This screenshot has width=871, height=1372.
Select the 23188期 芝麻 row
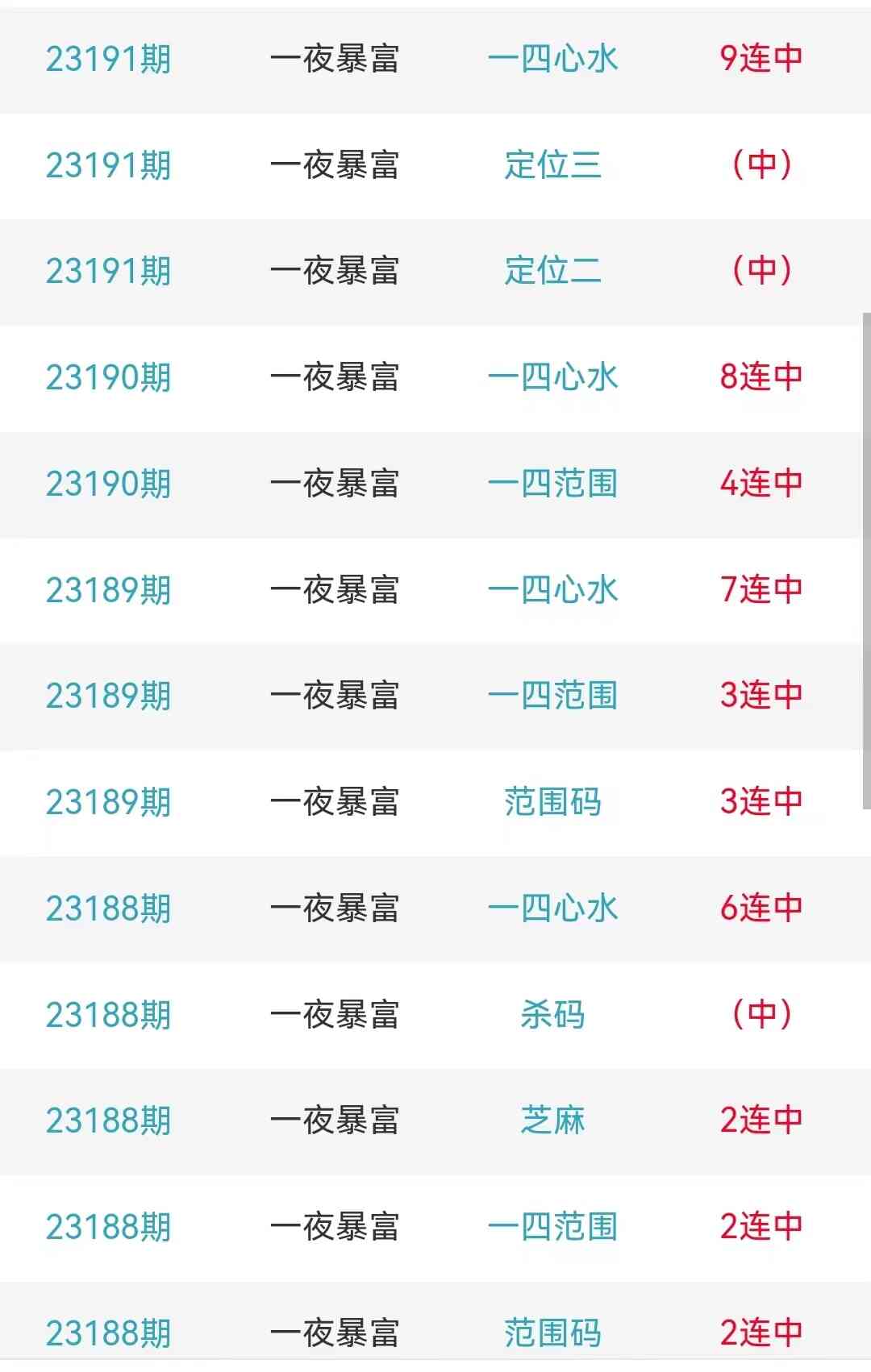[552, 1120]
